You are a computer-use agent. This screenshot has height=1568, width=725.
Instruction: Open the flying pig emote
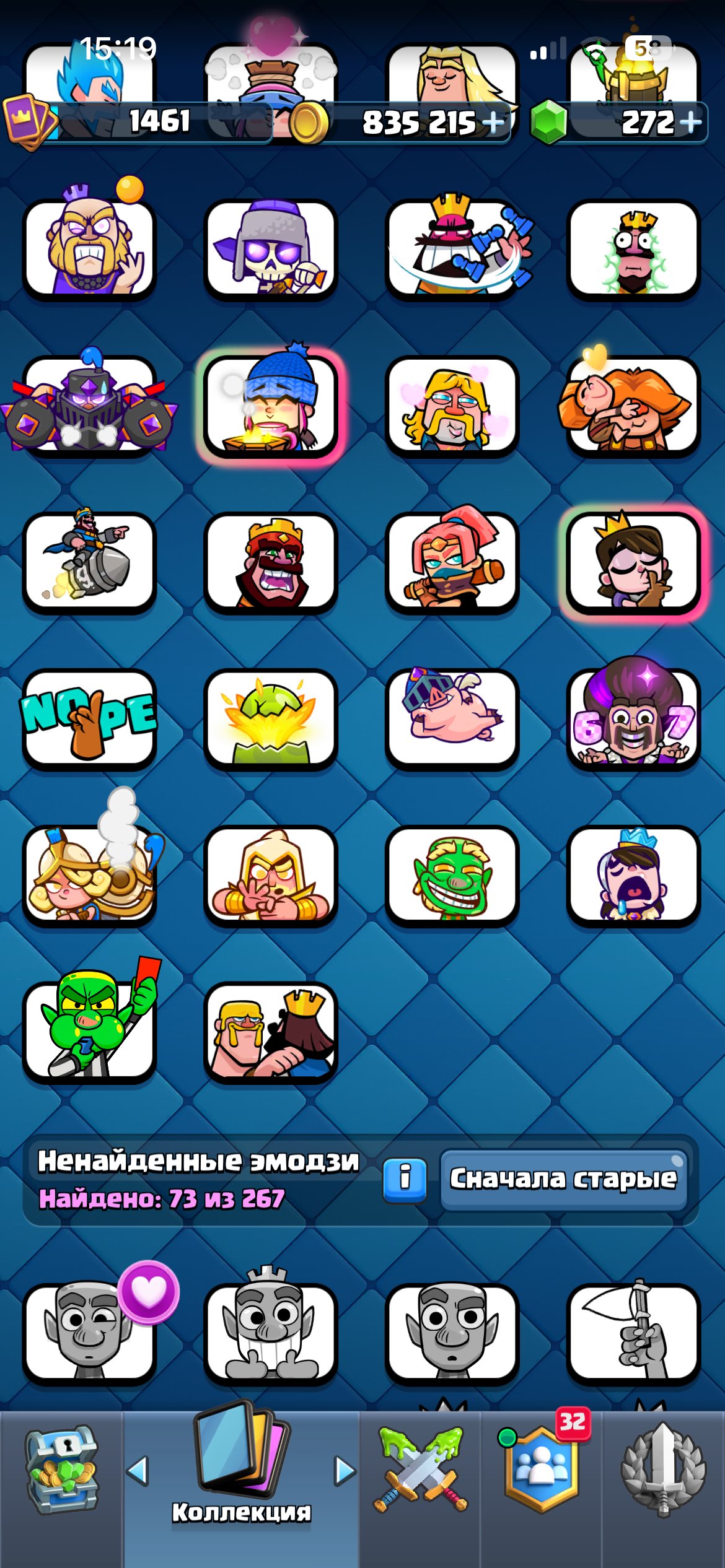(x=451, y=718)
